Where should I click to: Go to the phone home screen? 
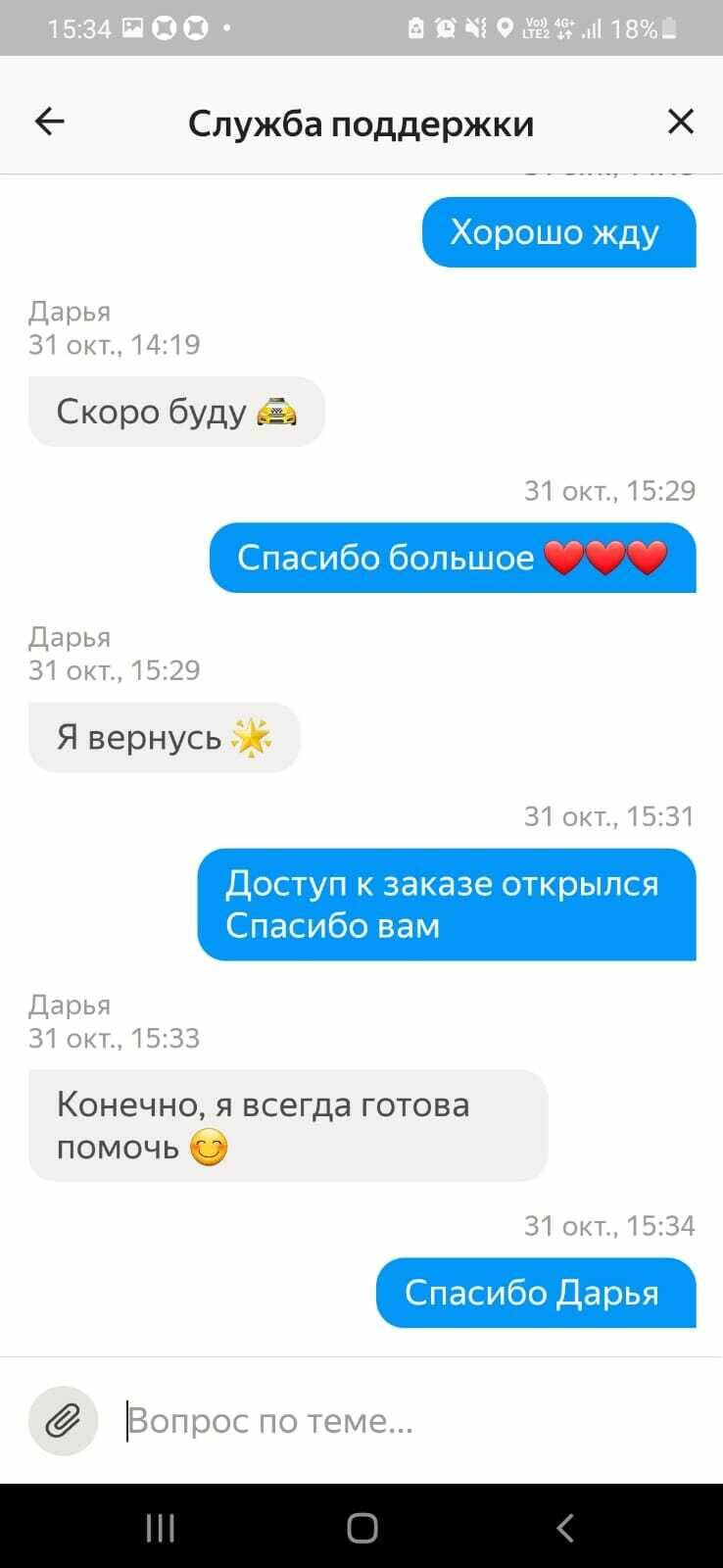361,1527
